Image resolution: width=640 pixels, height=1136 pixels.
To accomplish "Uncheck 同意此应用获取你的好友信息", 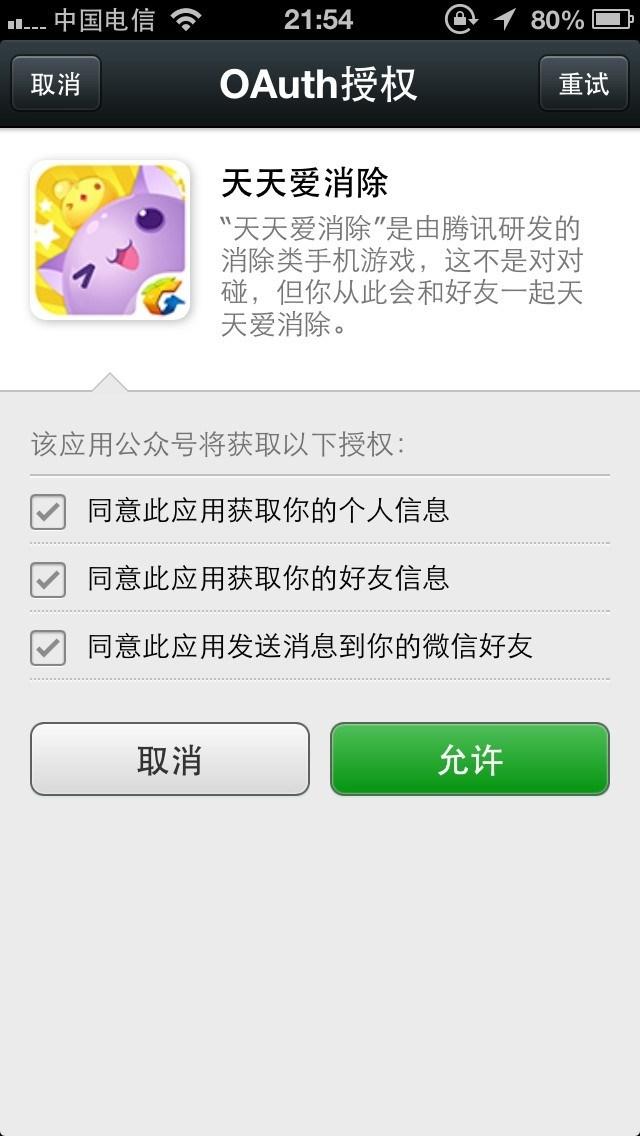I will tap(48, 579).
